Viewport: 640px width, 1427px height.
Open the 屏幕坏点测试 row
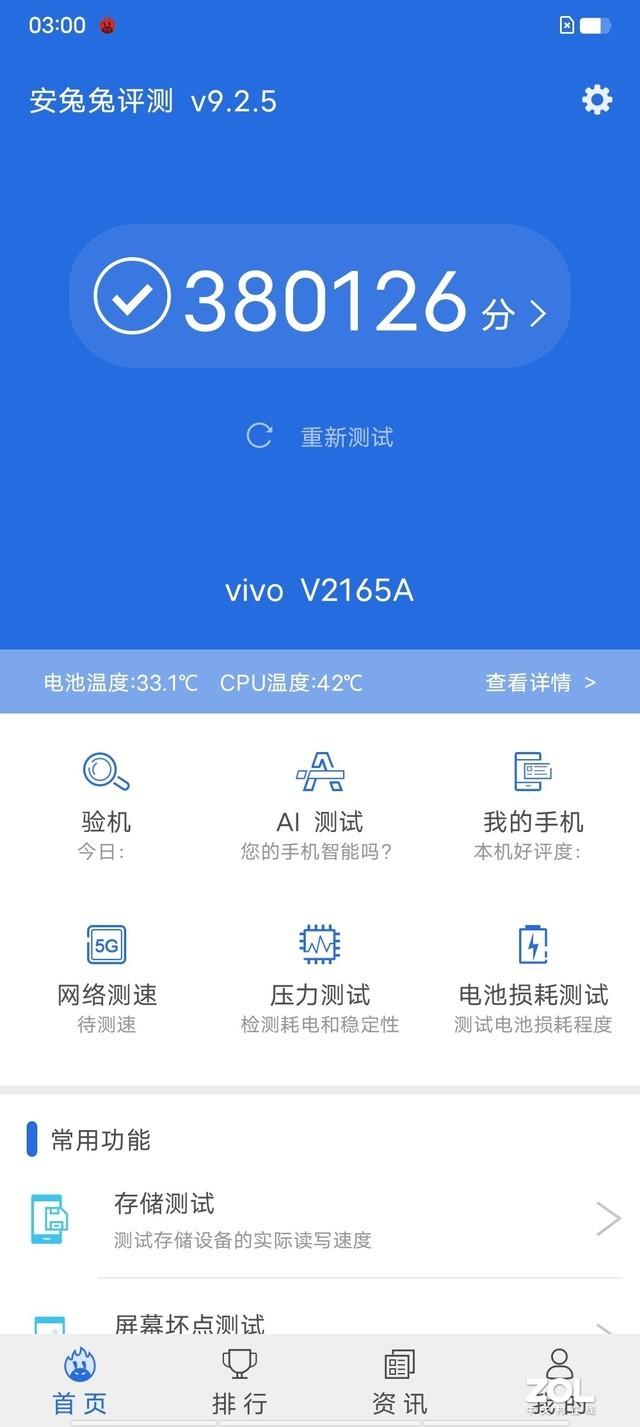pyautogui.click(x=320, y=1322)
